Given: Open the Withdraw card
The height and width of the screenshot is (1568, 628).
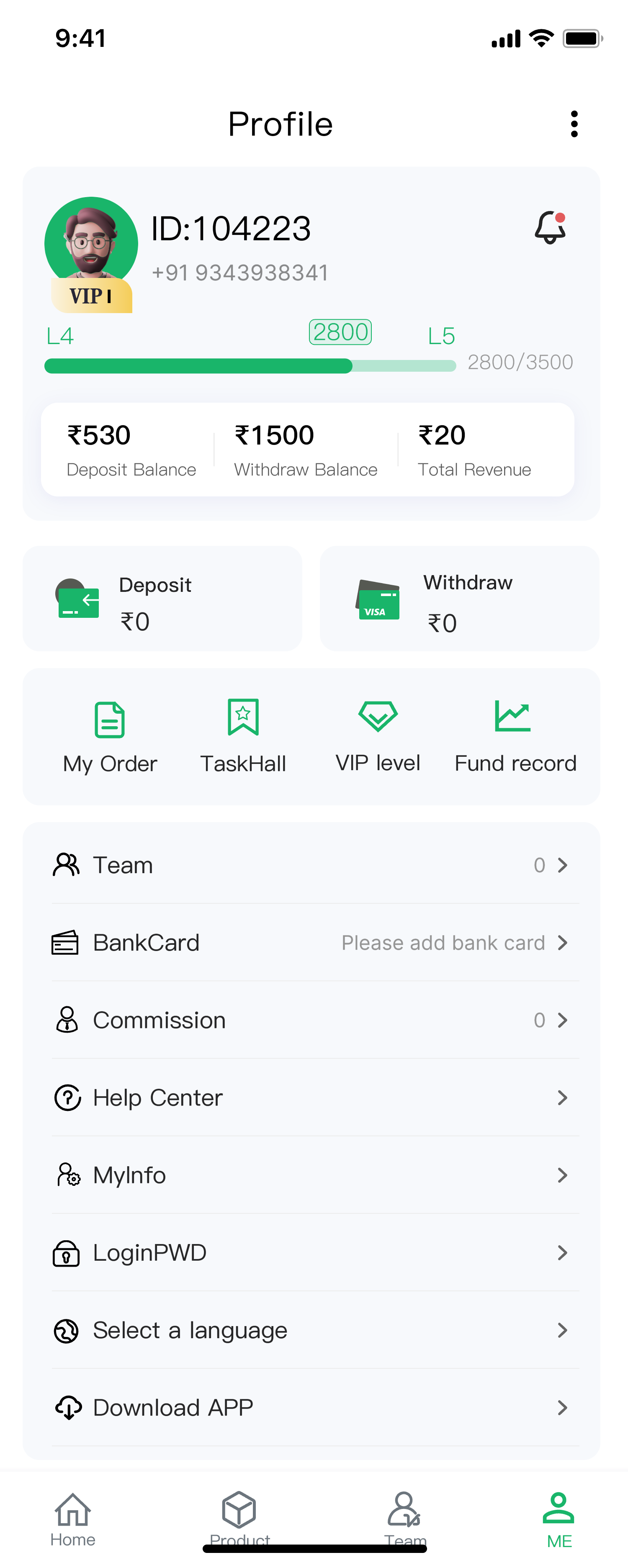Looking at the screenshot, I should tap(459, 598).
